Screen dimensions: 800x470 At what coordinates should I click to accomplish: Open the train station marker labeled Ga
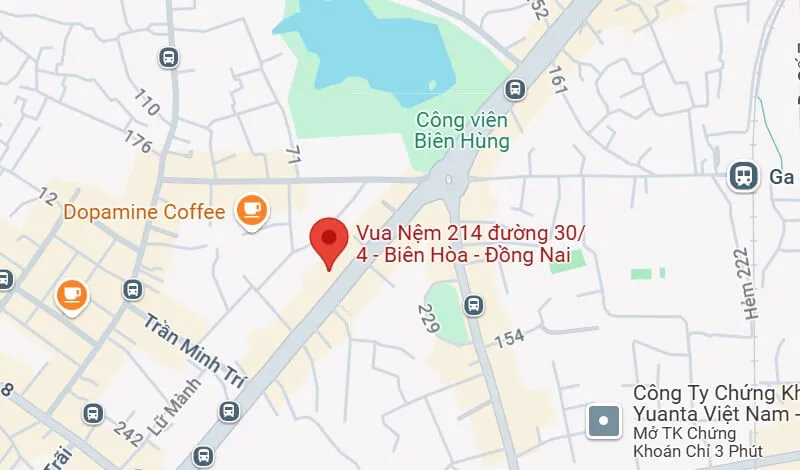pos(743,176)
